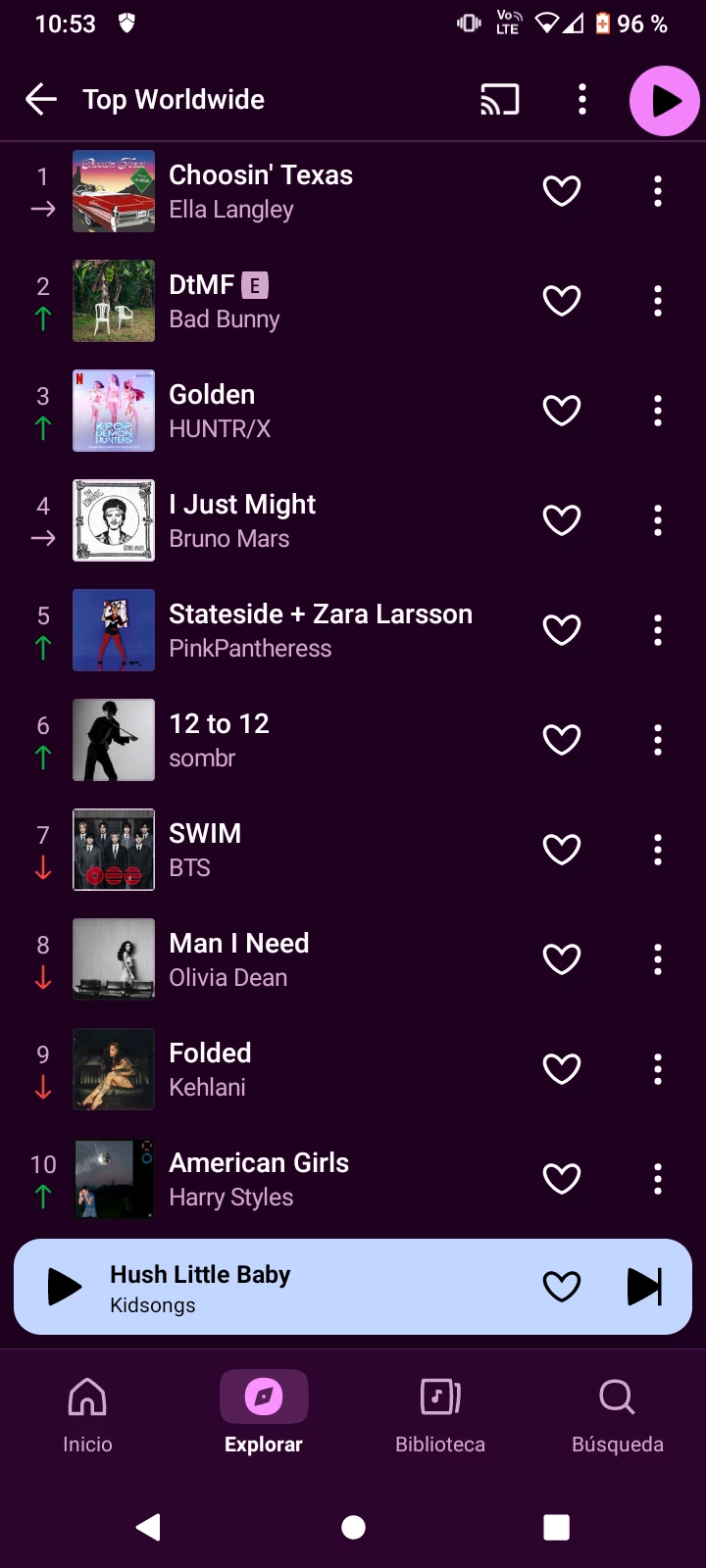
Task: Open more options for 12 to 12
Action: click(658, 740)
